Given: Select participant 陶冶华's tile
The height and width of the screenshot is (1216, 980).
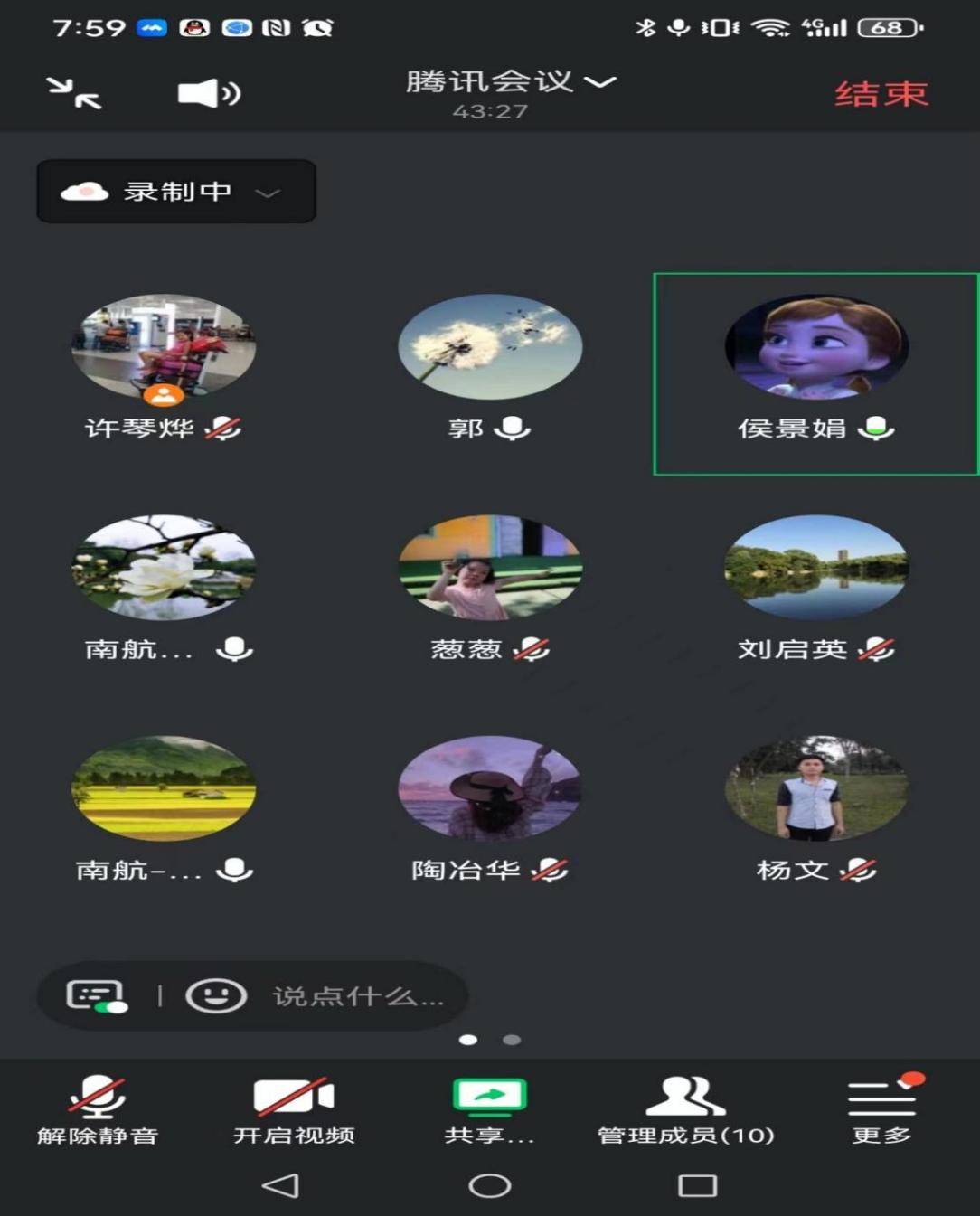Looking at the screenshot, I should (x=490, y=806).
